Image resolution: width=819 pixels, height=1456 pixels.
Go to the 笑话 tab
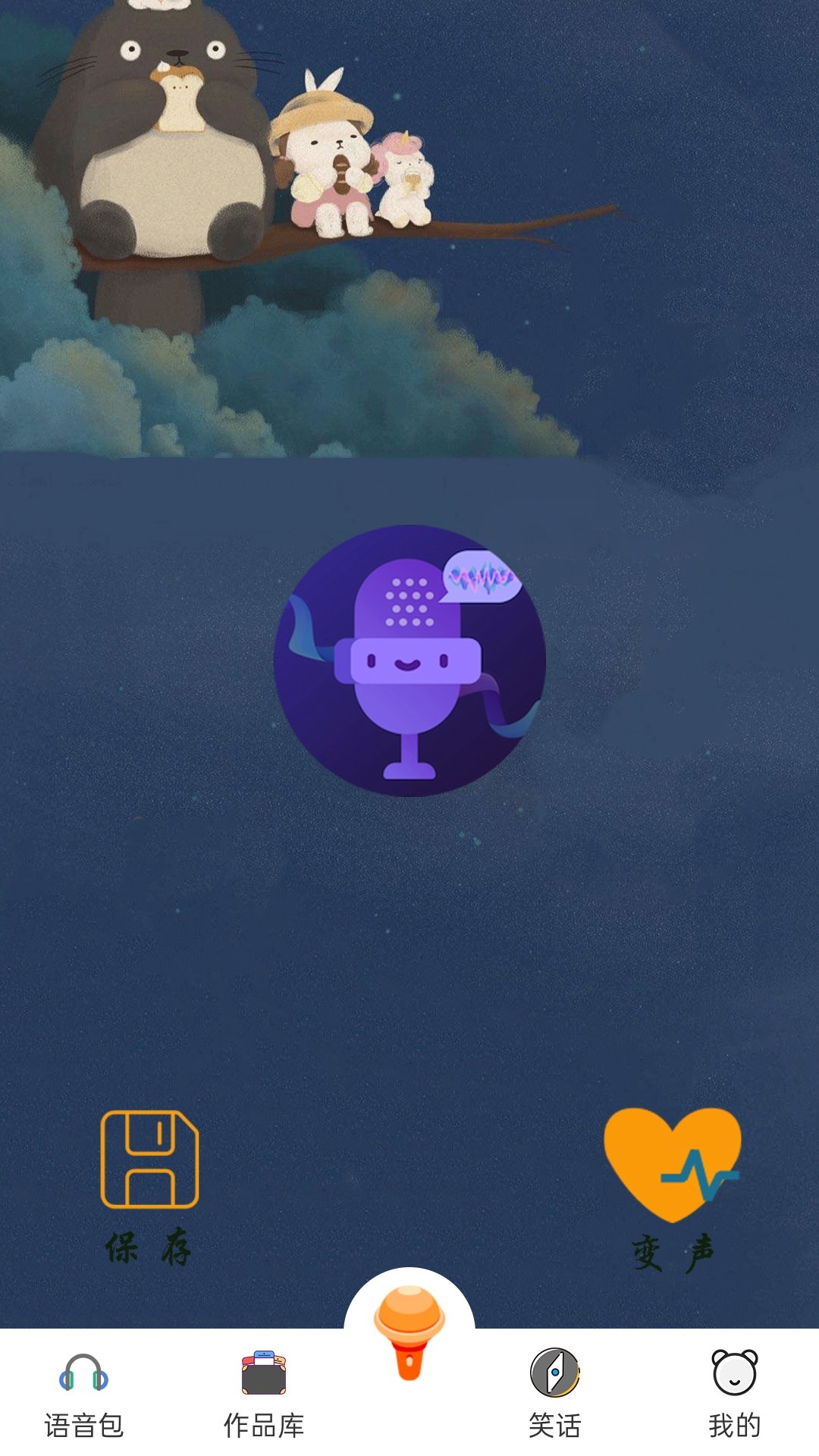pyautogui.click(x=555, y=1395)
